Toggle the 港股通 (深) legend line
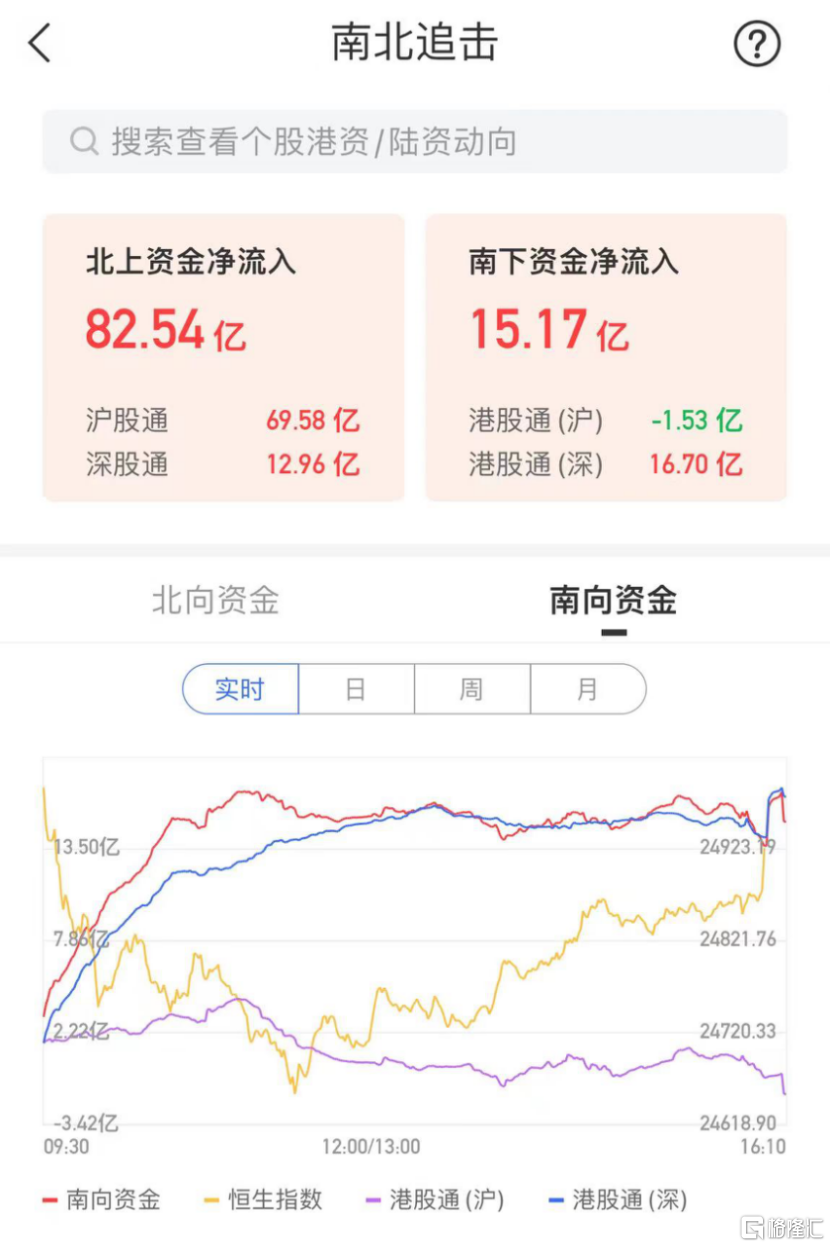Screen dimensions: 830x1247 [618, 1199]
